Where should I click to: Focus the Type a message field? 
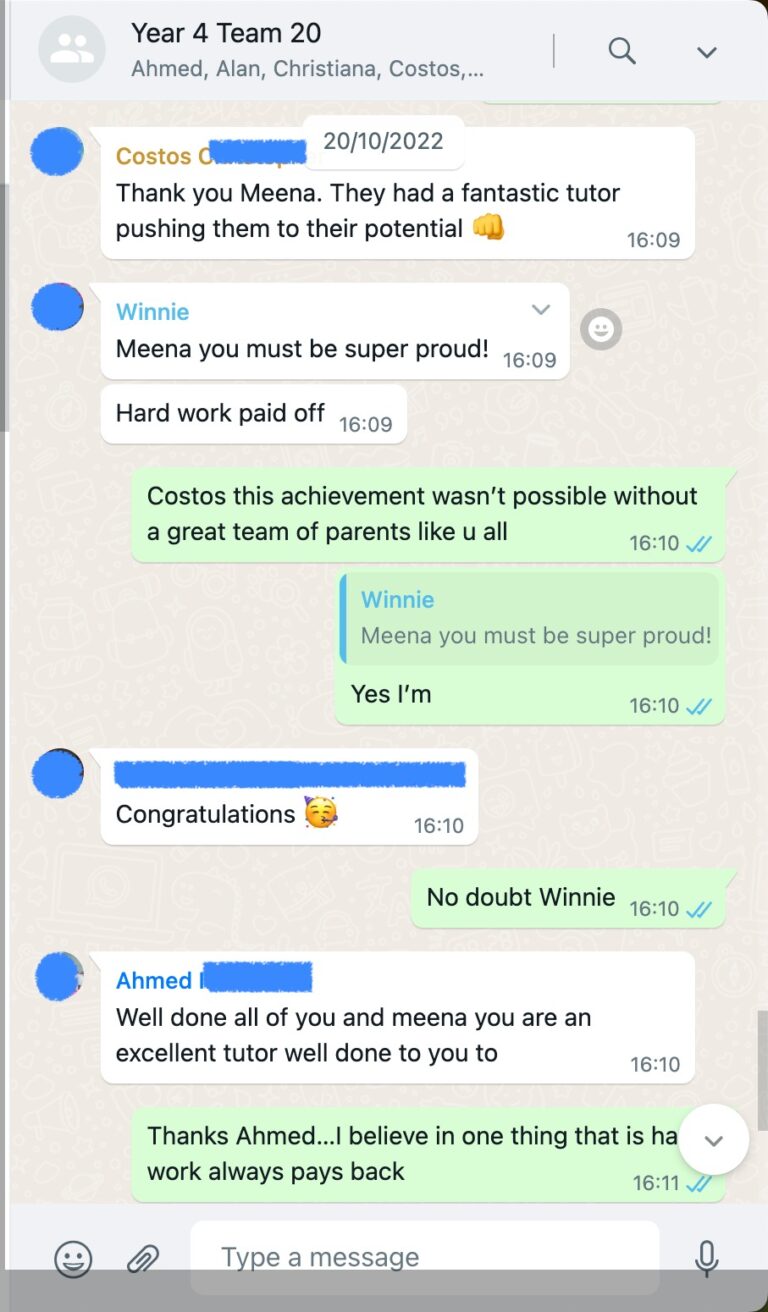[425, 1257]
